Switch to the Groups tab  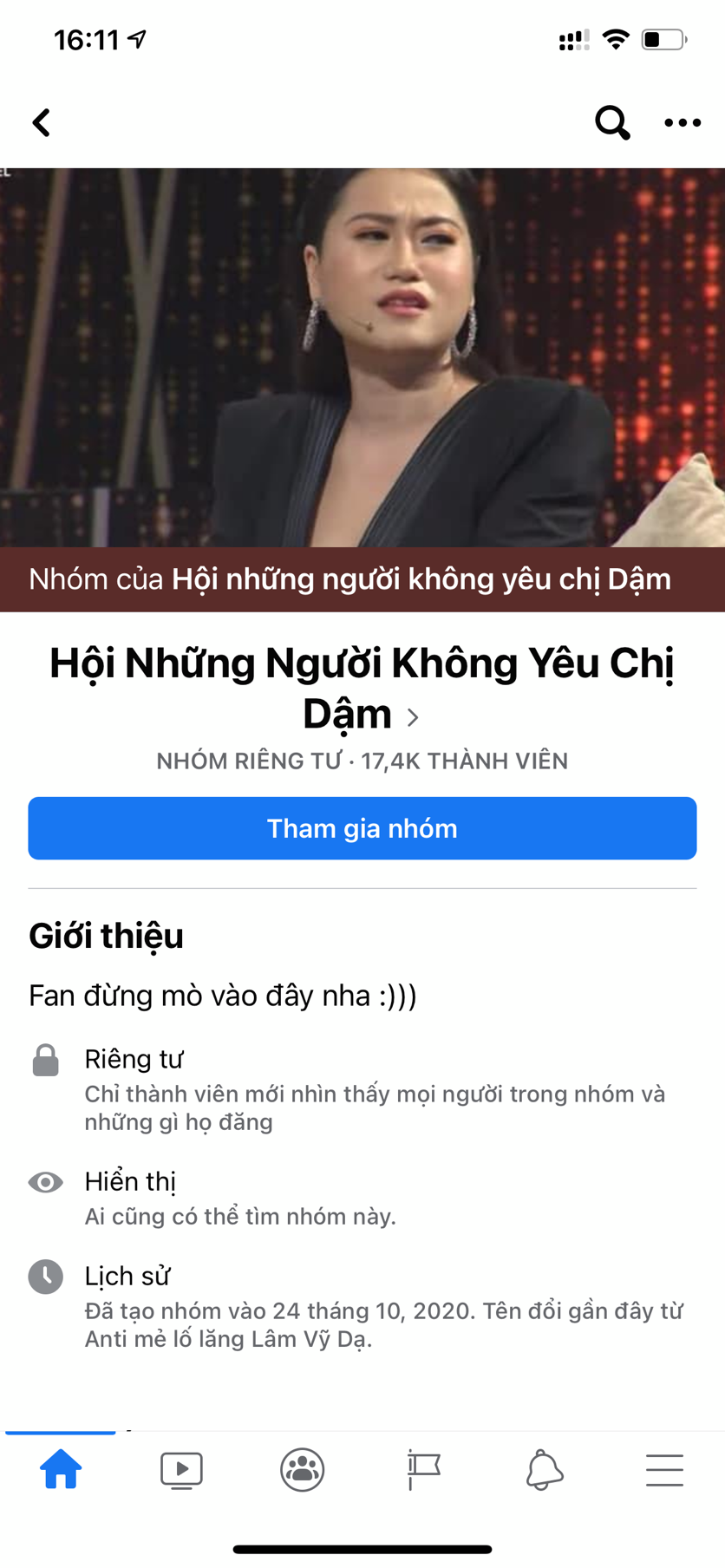coord(303,1470)
